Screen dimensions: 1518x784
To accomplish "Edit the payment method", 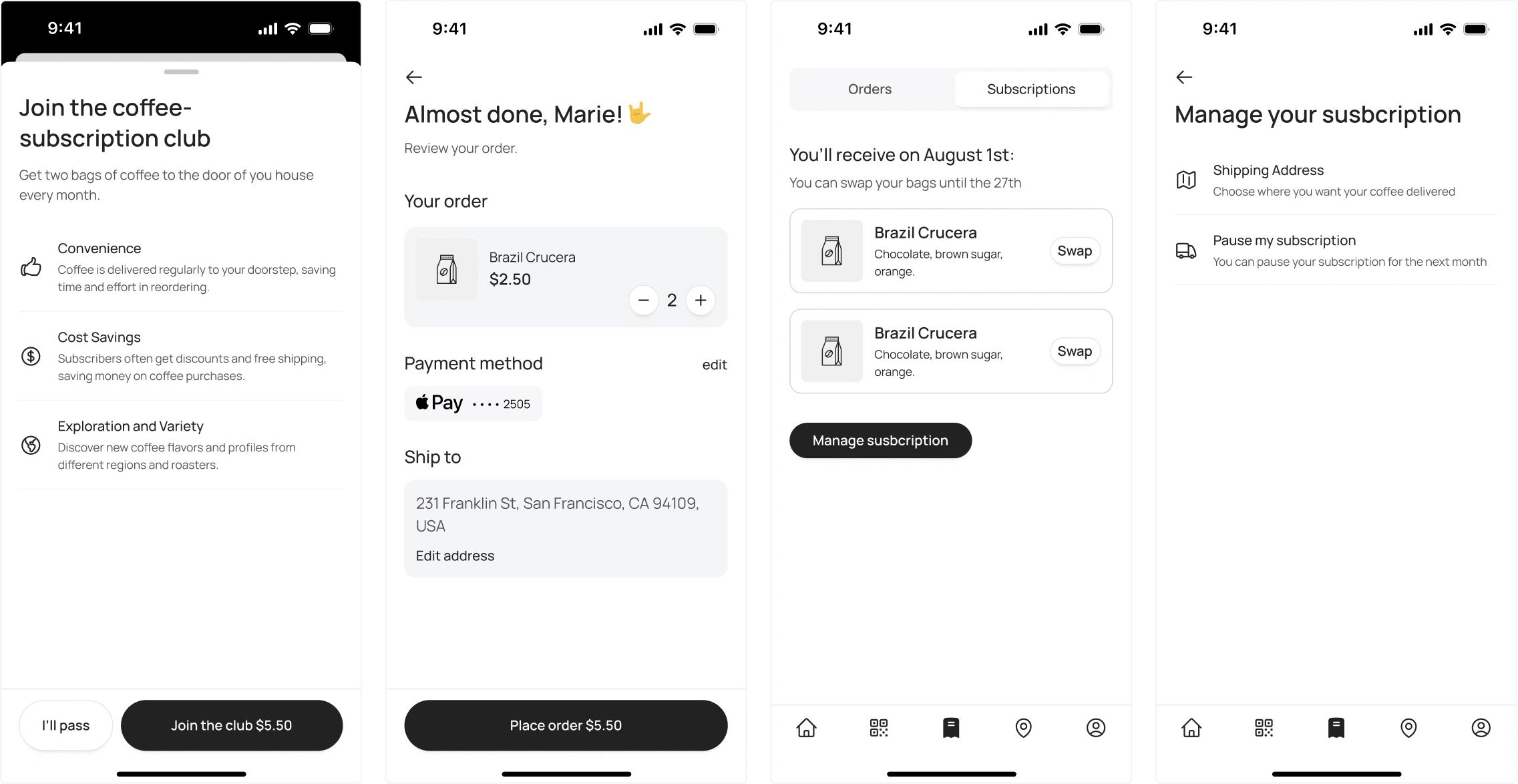I will click(x=714, y=365).
